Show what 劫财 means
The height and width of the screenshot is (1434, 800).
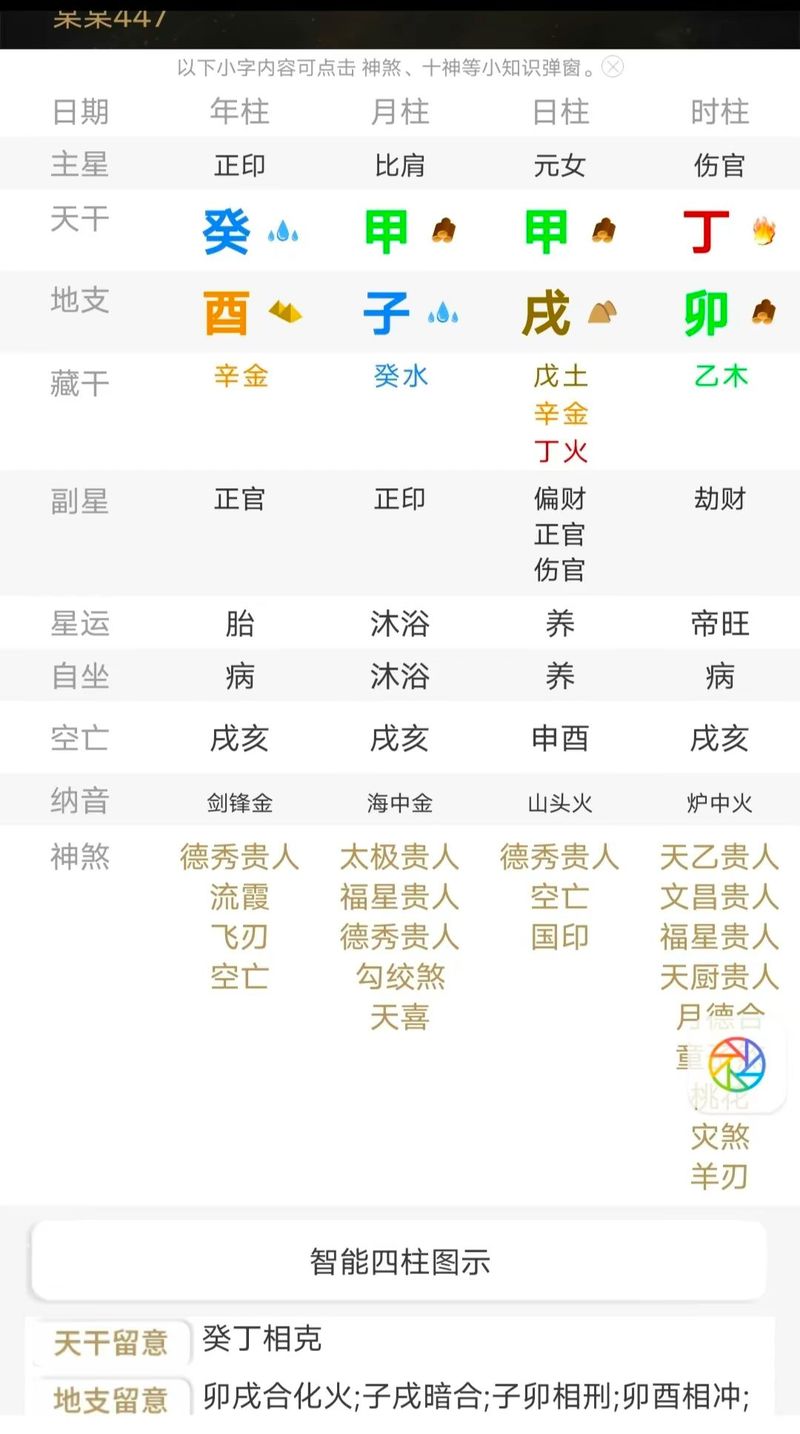point(720,498)
